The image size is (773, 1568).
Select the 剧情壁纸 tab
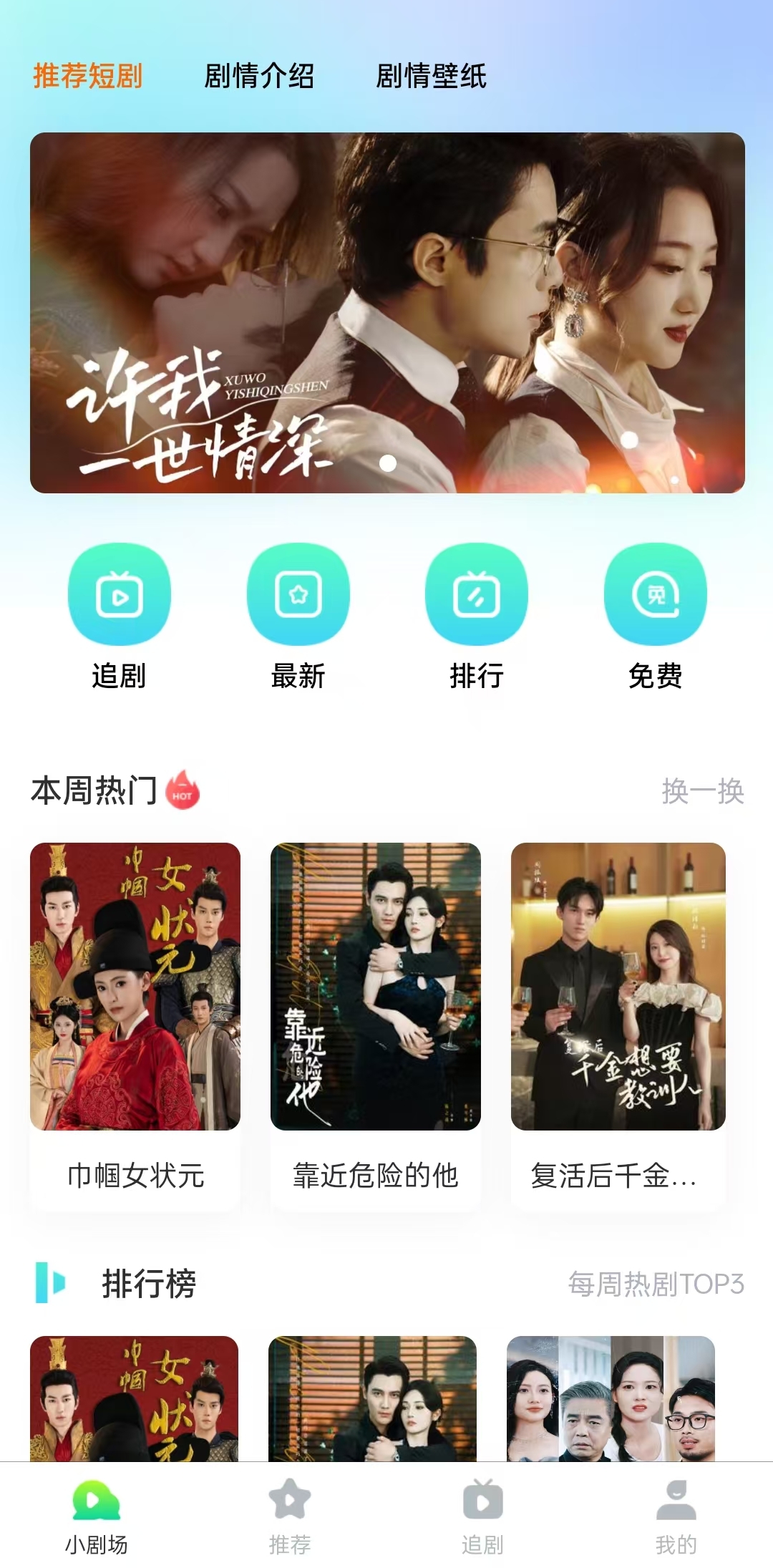431,76
